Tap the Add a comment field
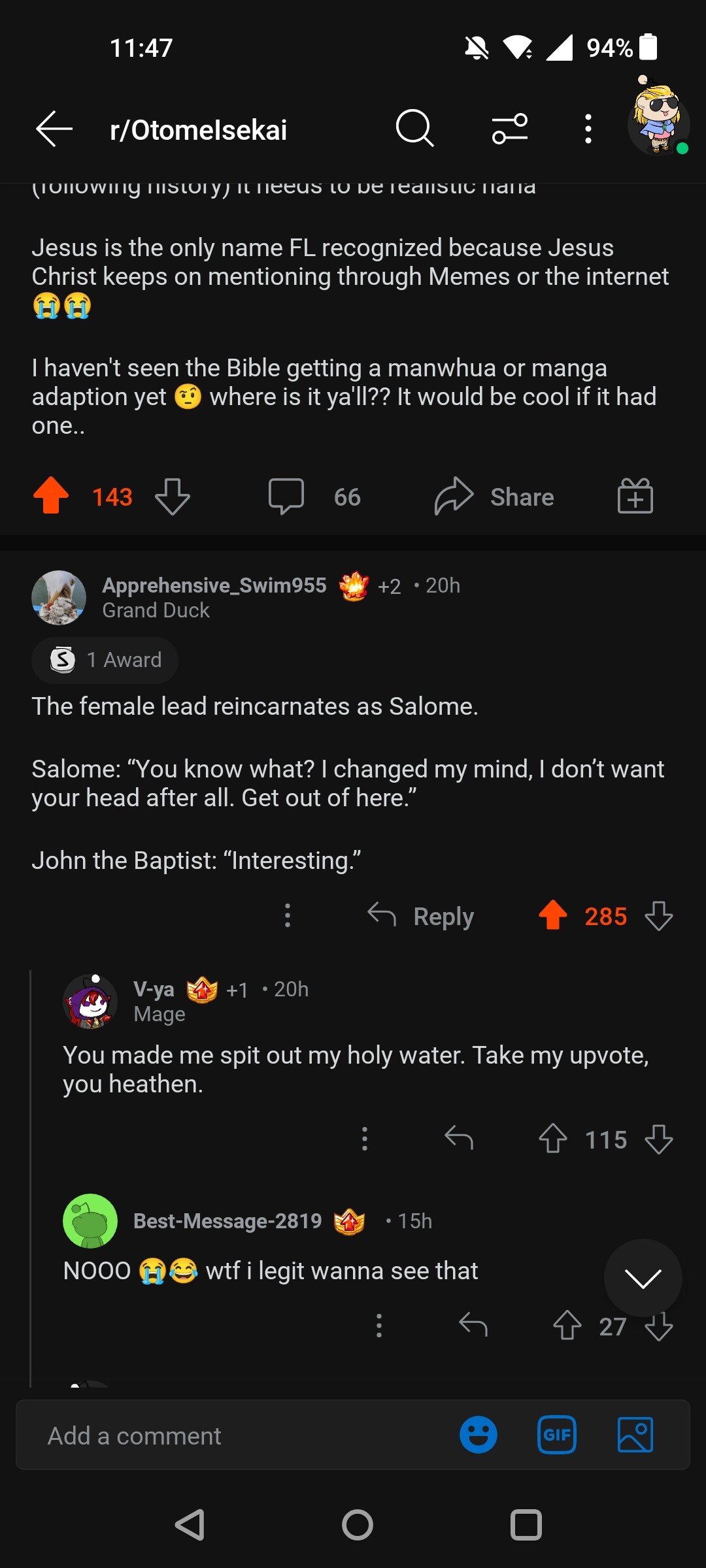This screenshot has height=1568, width=706. tap(235, 1435)
